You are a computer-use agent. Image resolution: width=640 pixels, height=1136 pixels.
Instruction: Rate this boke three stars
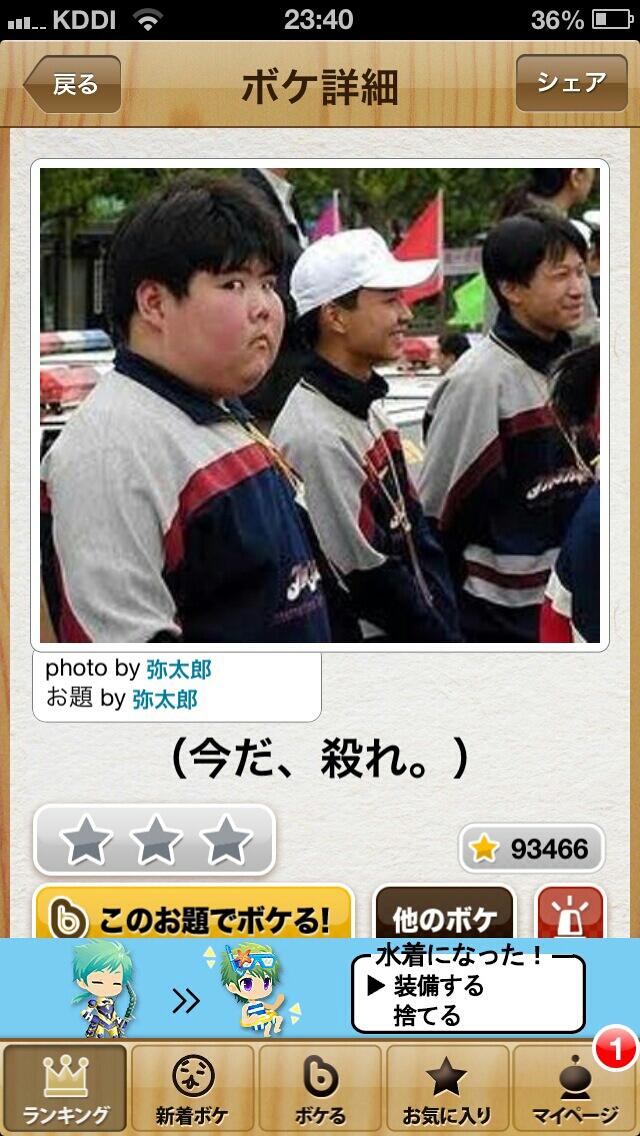pyautogui.click(x=226, y=840)
